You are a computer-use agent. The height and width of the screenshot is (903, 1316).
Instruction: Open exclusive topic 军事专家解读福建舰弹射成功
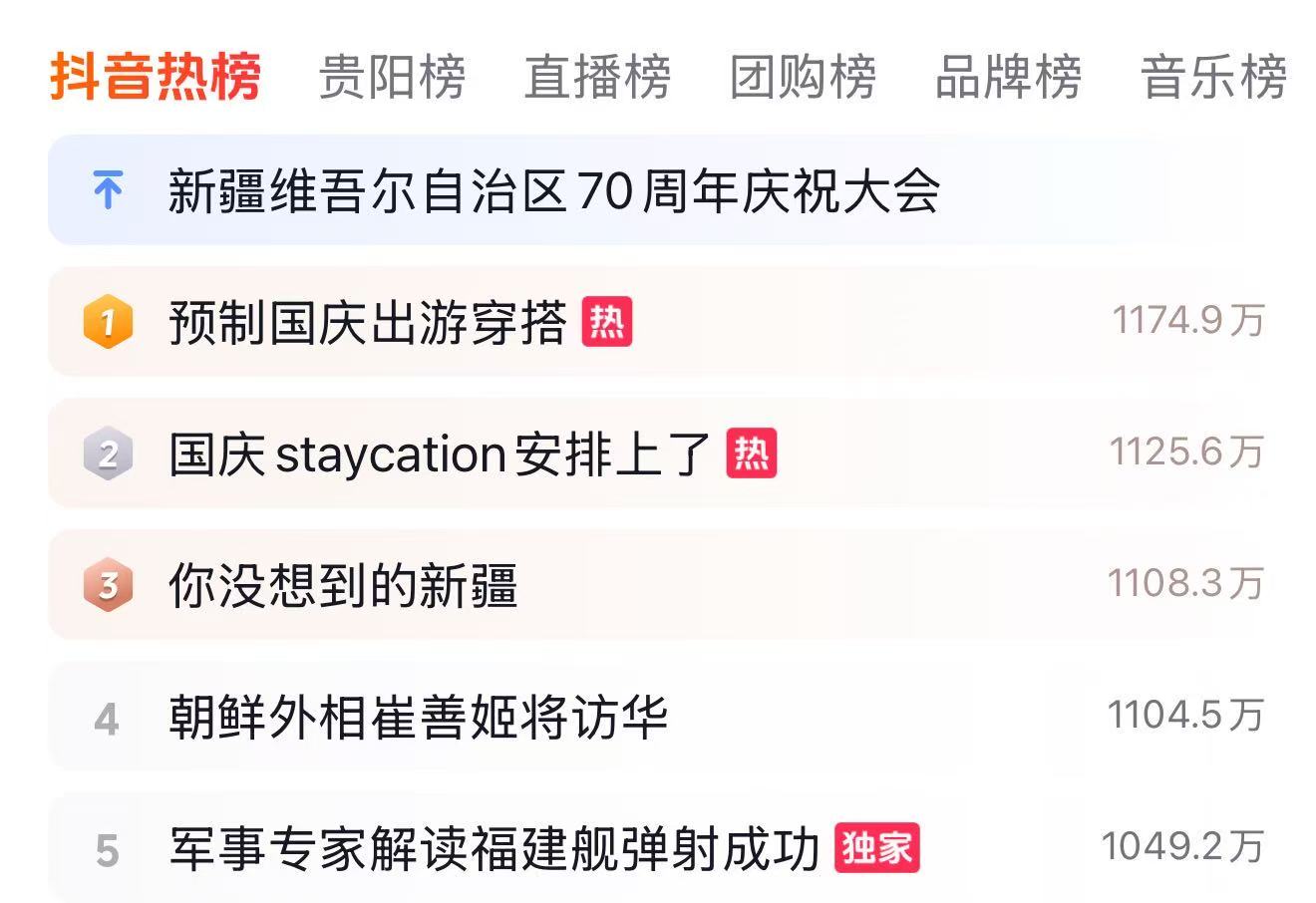493,849
